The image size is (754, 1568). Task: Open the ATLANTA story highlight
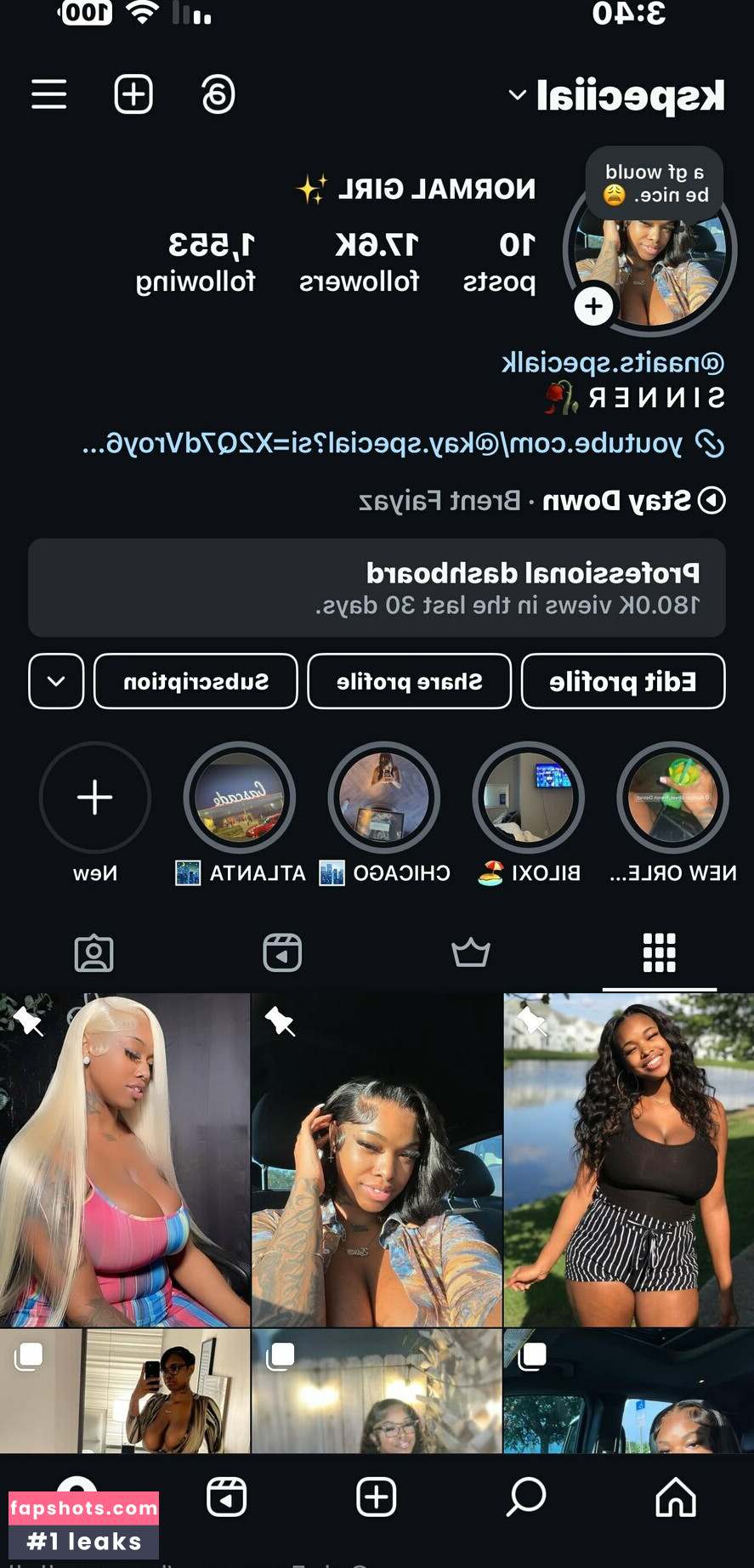tap(239, 798)
